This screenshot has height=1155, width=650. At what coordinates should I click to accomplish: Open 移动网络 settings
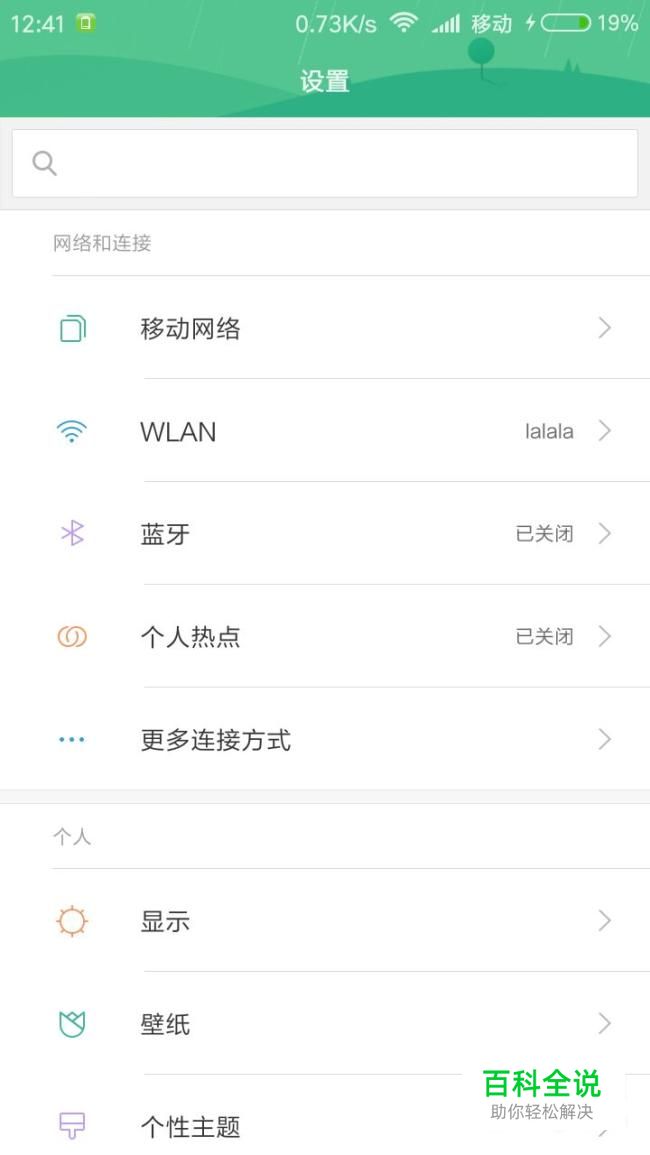pos(325,328)
